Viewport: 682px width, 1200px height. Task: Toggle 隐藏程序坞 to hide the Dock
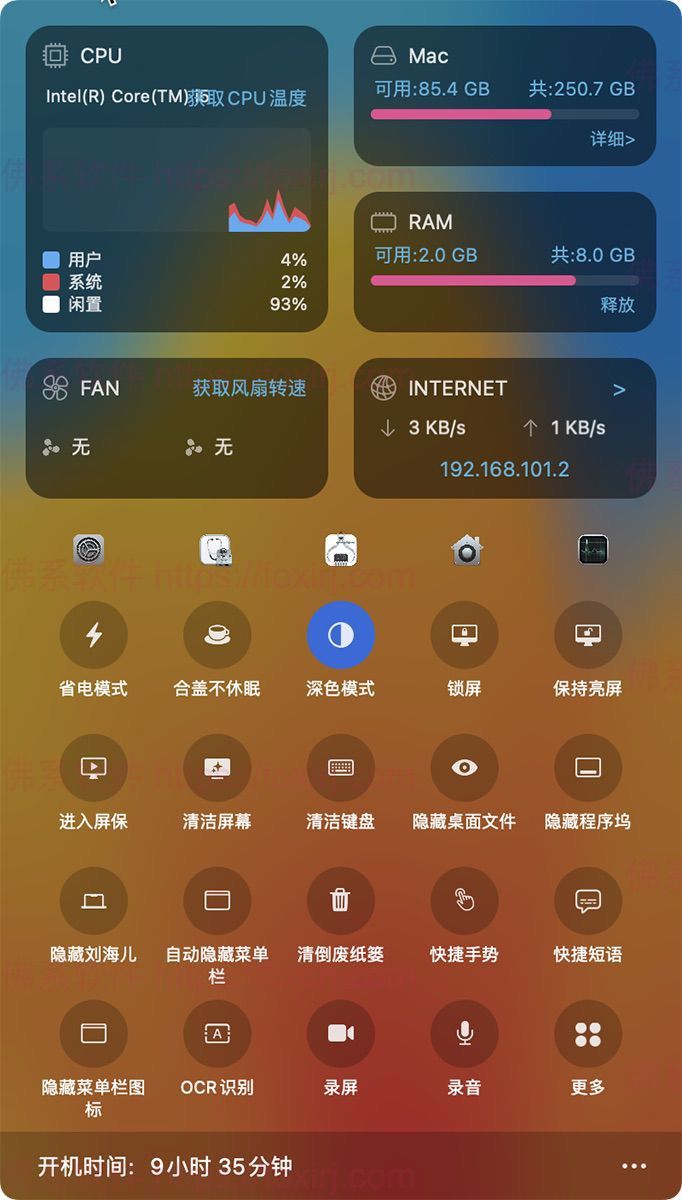pos(588,768)
